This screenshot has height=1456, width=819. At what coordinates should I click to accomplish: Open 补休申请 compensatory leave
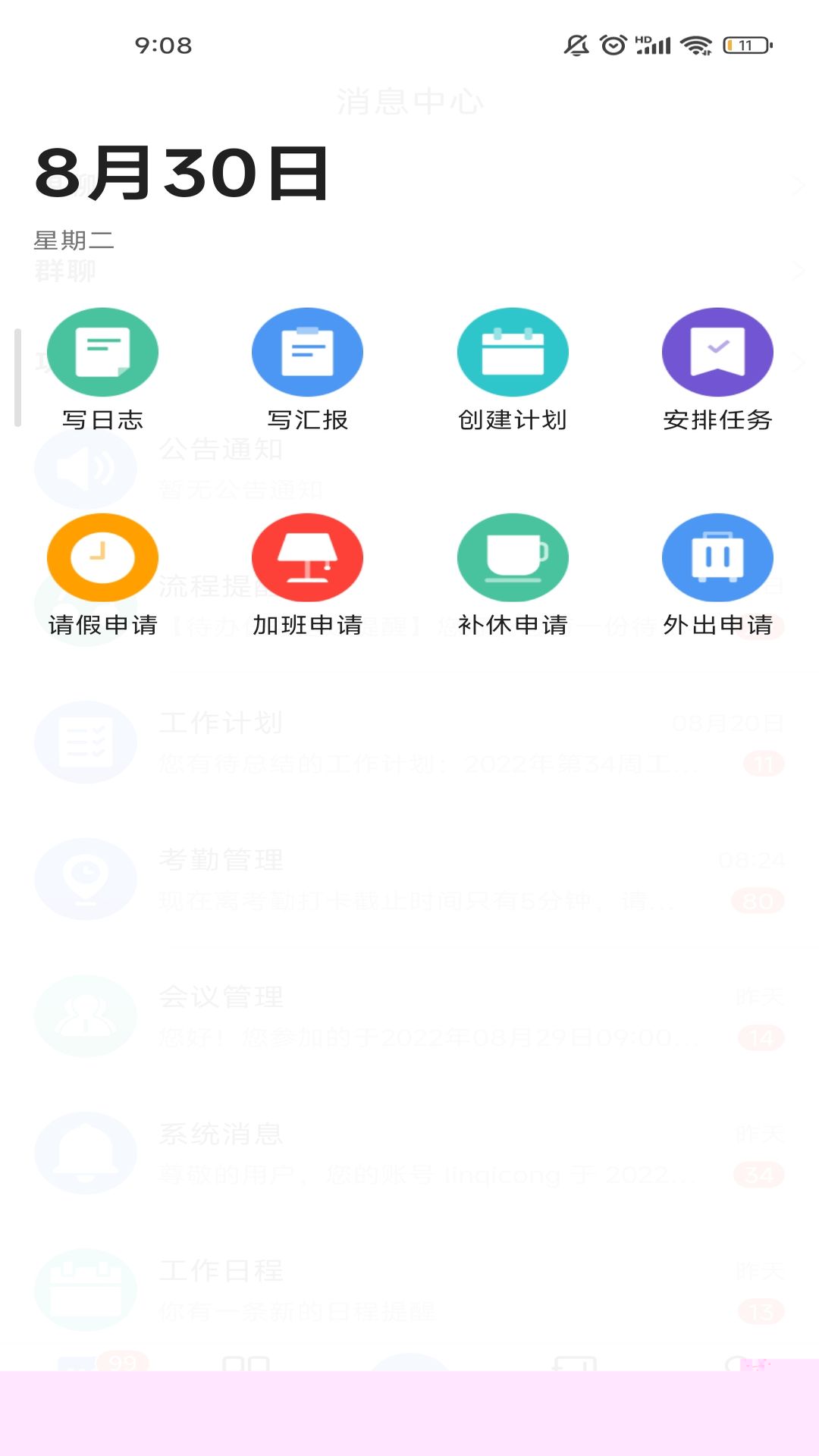point(513,558)
